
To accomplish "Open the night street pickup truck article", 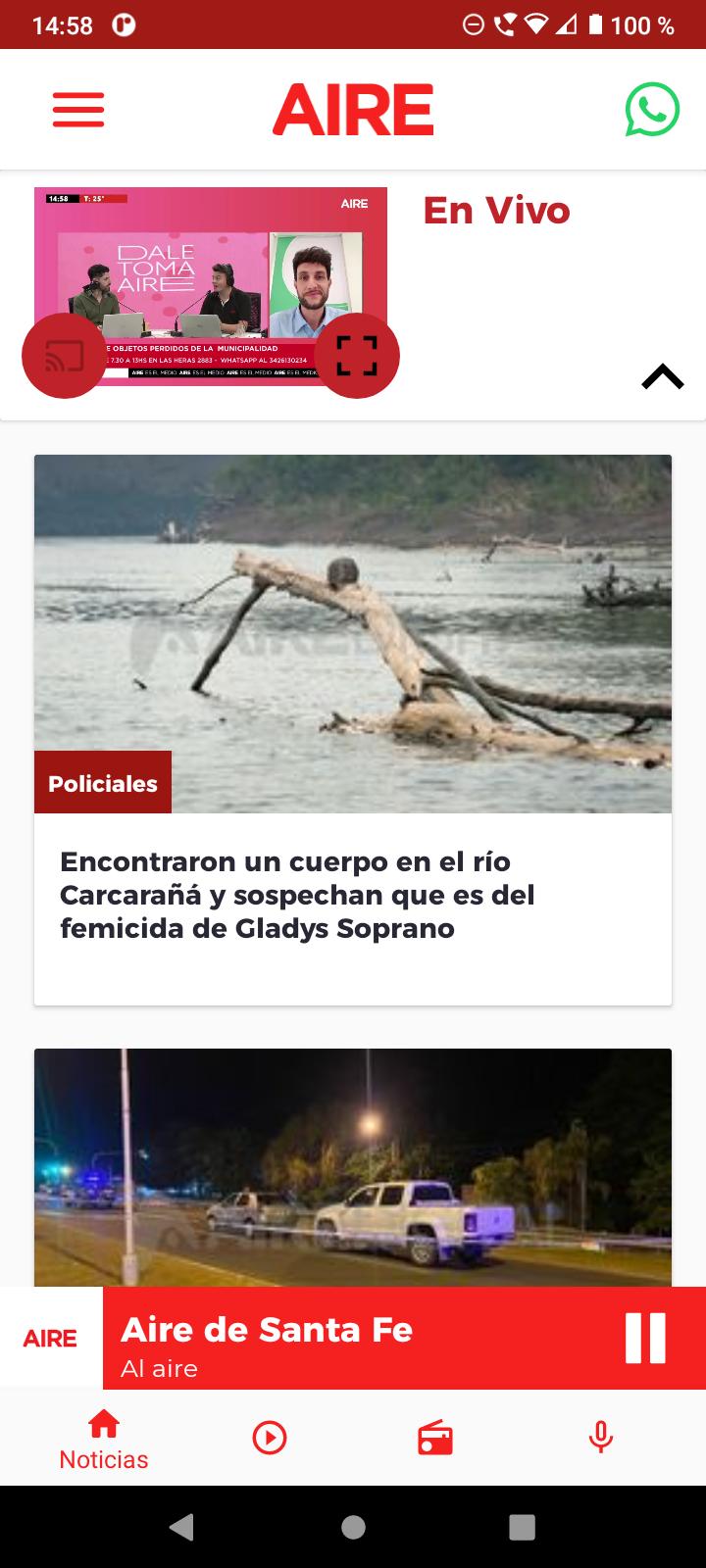I will click(353, 1167).
